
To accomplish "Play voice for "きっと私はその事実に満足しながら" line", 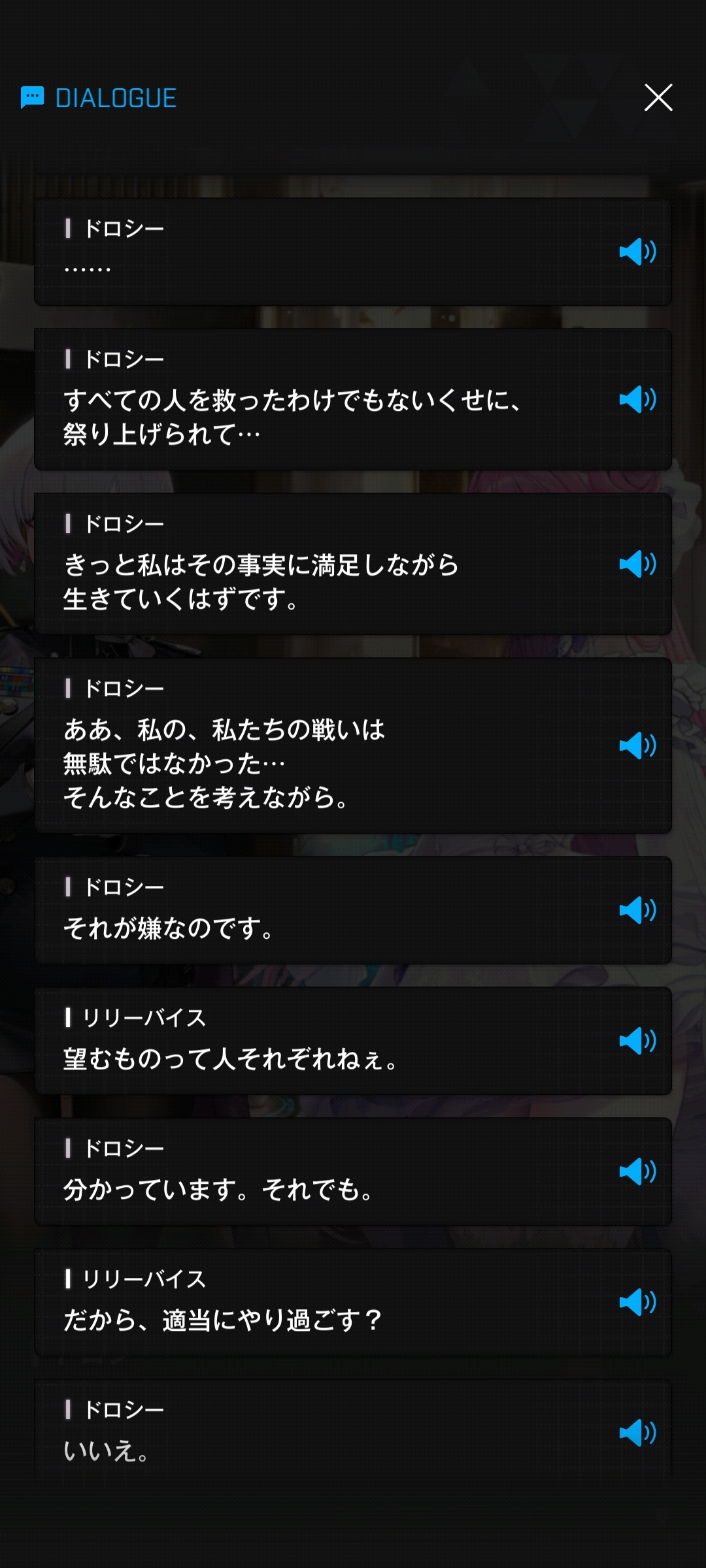I will coord(637,564).
